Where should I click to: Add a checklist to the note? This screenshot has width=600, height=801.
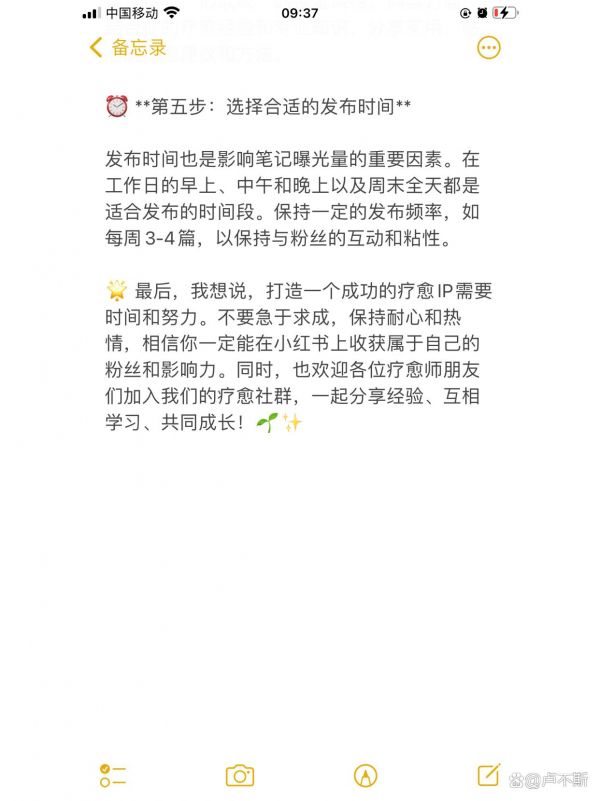tap(112, 775)
